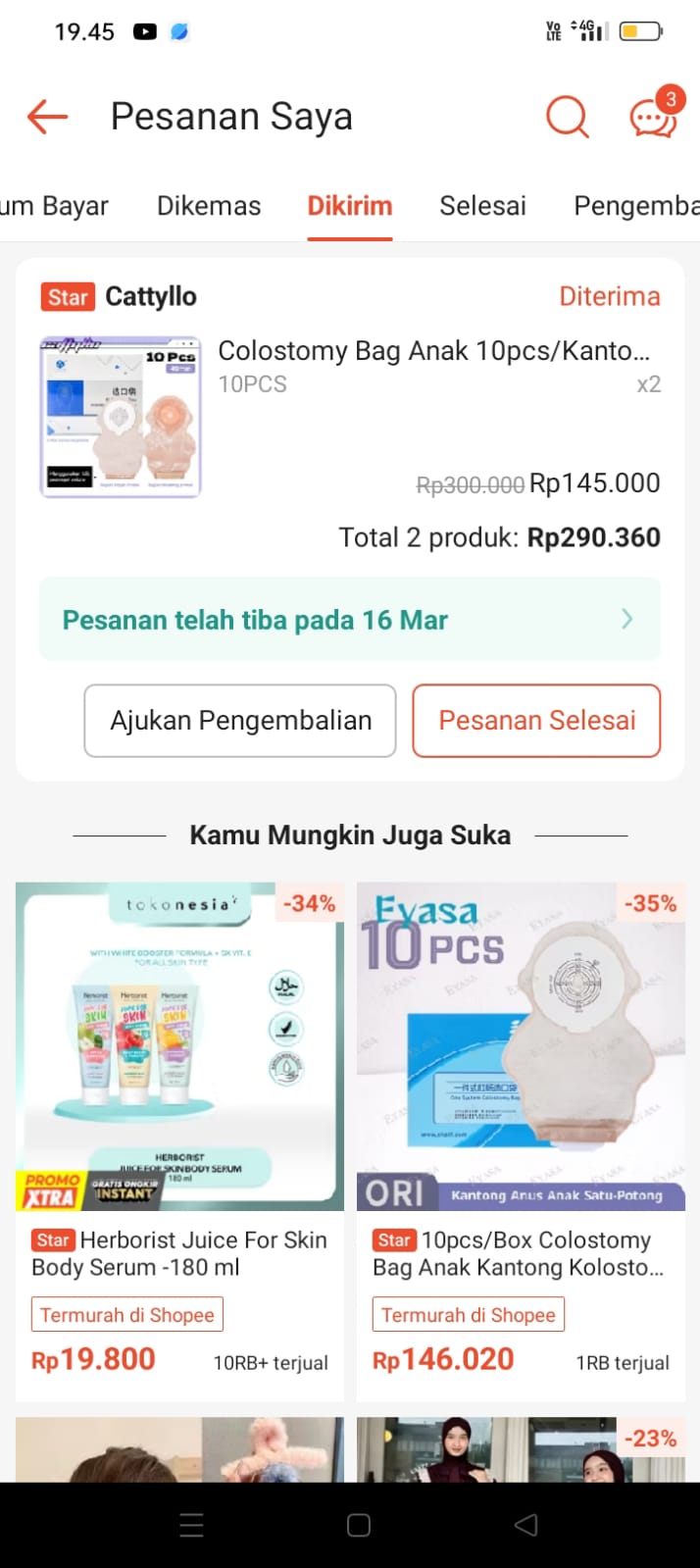The image size is (700, 1568).
Task: Open the Pengembalian tab
Action: pyautogui.click(x=635, y=206)
